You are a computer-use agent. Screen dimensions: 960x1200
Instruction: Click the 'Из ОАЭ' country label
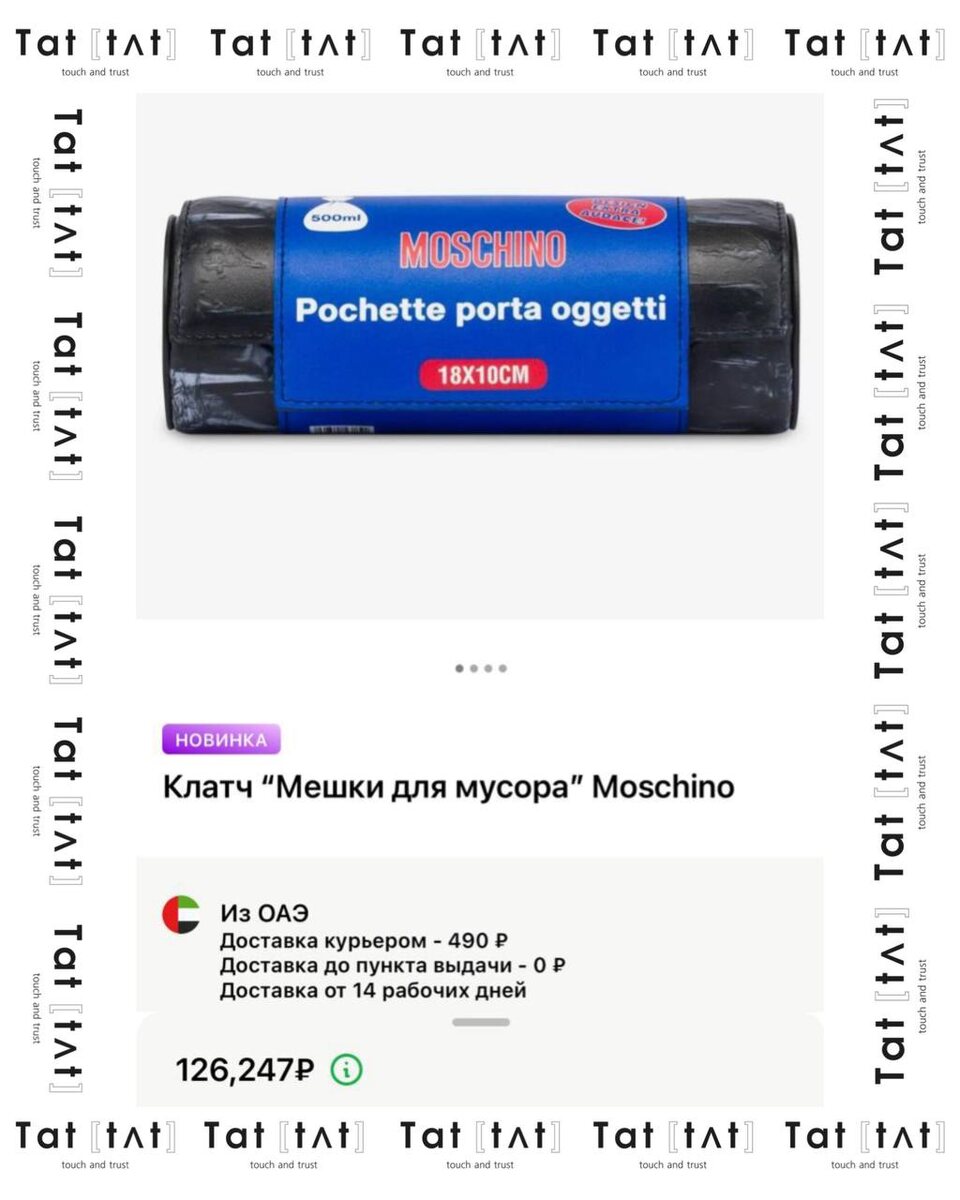pyautogui.click(x=264, y=913)
